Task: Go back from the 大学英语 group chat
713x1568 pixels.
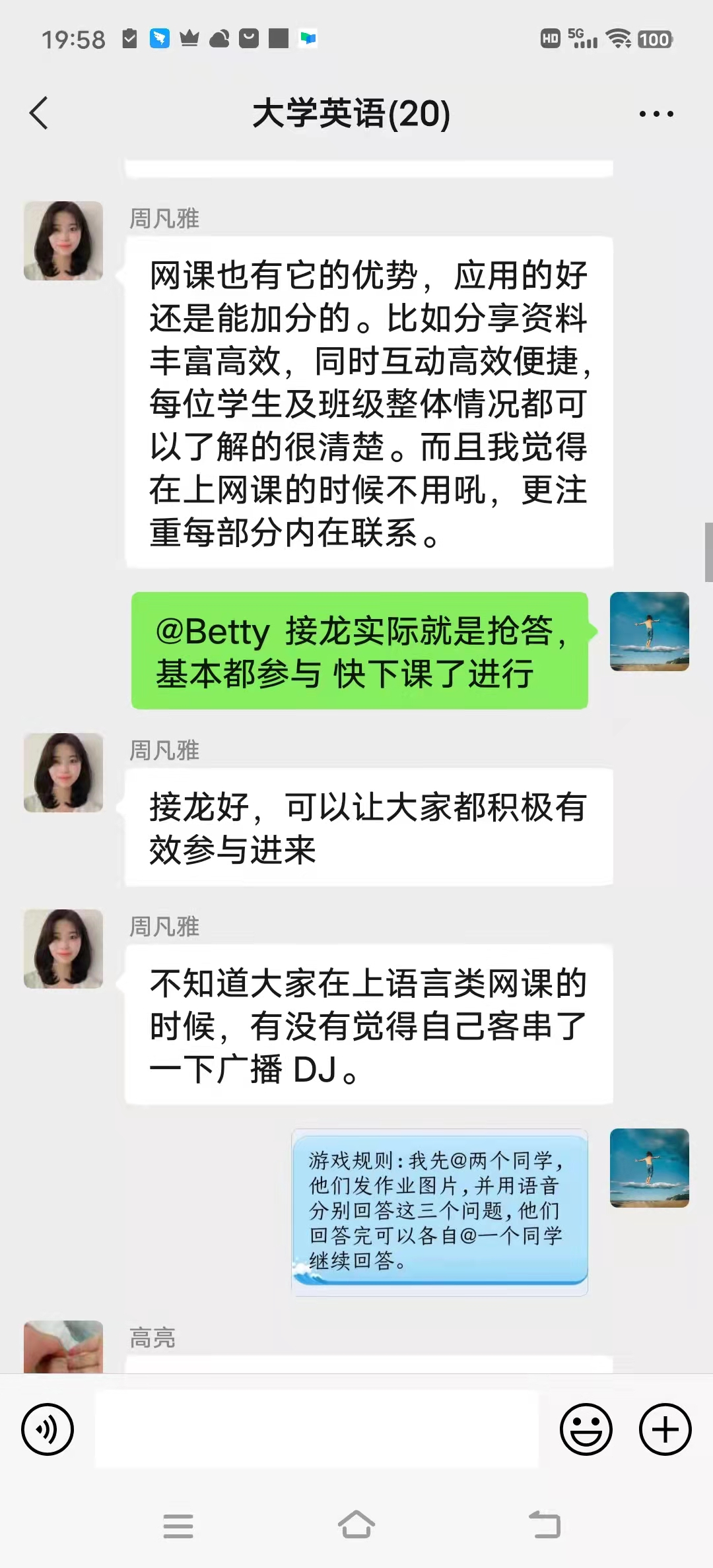Action: [x=40, y=114]
